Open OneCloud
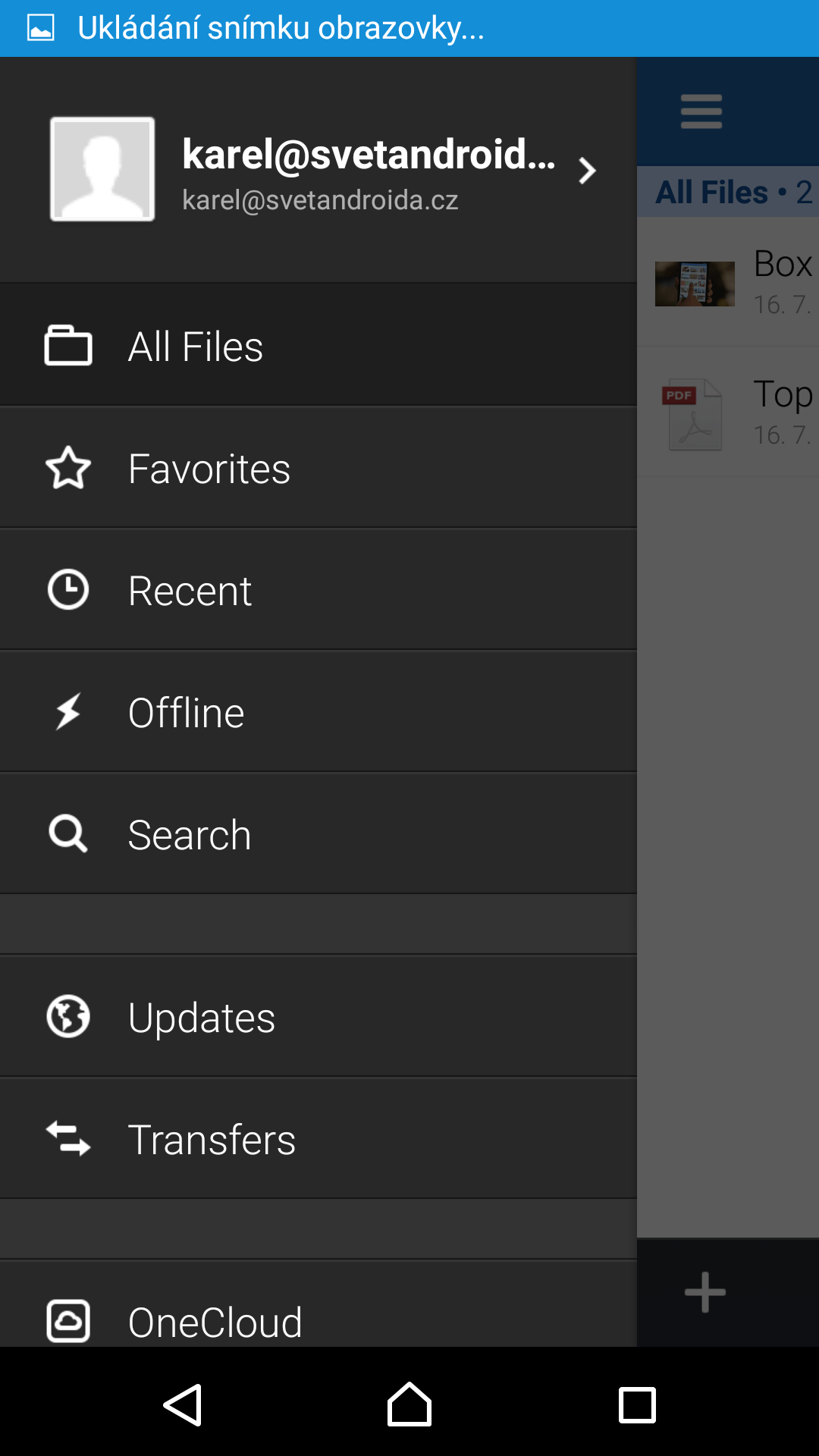This screenshot has width=819, height=1456. 318,1305
